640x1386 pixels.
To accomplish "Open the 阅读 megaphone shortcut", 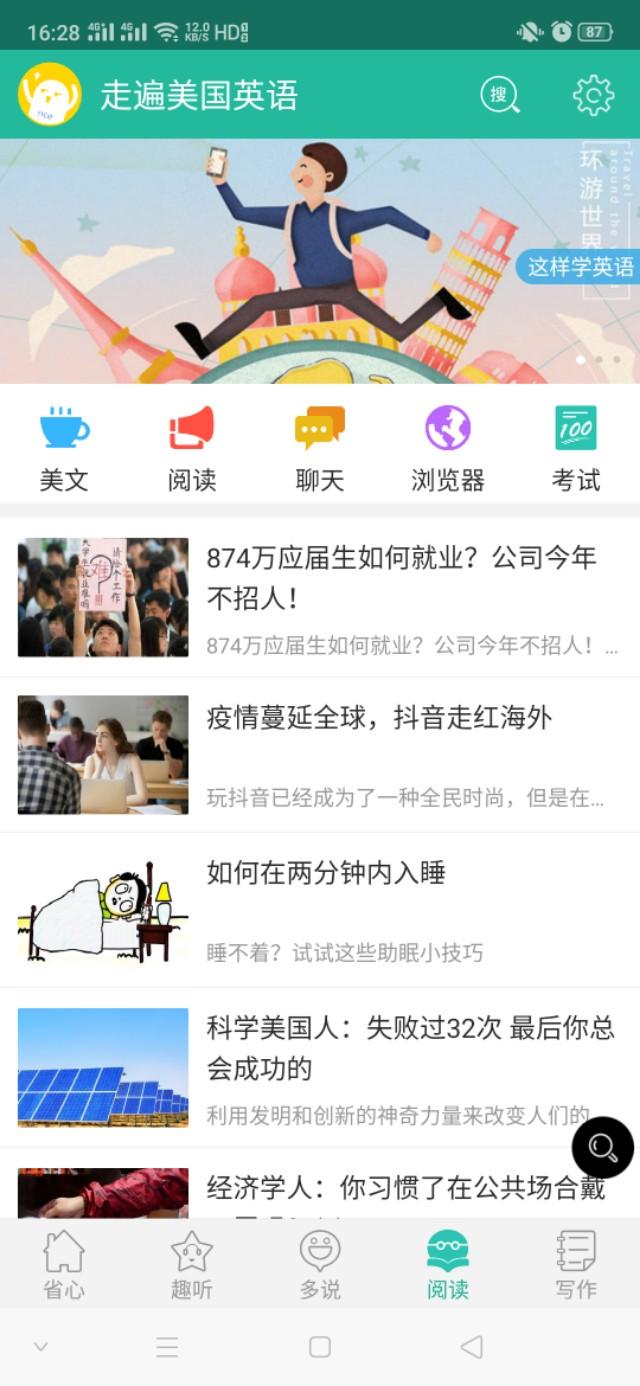I will click(192, 449).
